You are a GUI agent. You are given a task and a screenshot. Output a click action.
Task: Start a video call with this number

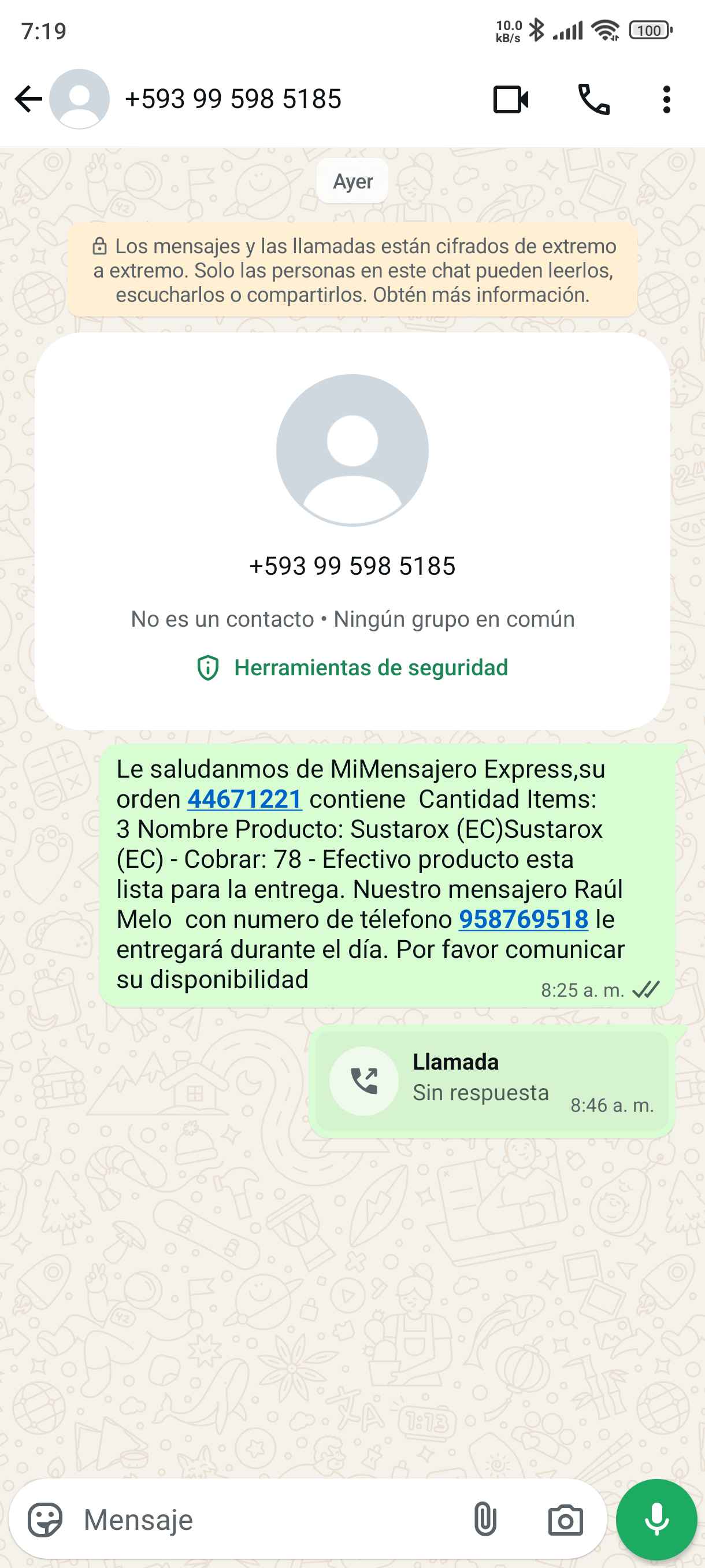click(x=510, y=99)
